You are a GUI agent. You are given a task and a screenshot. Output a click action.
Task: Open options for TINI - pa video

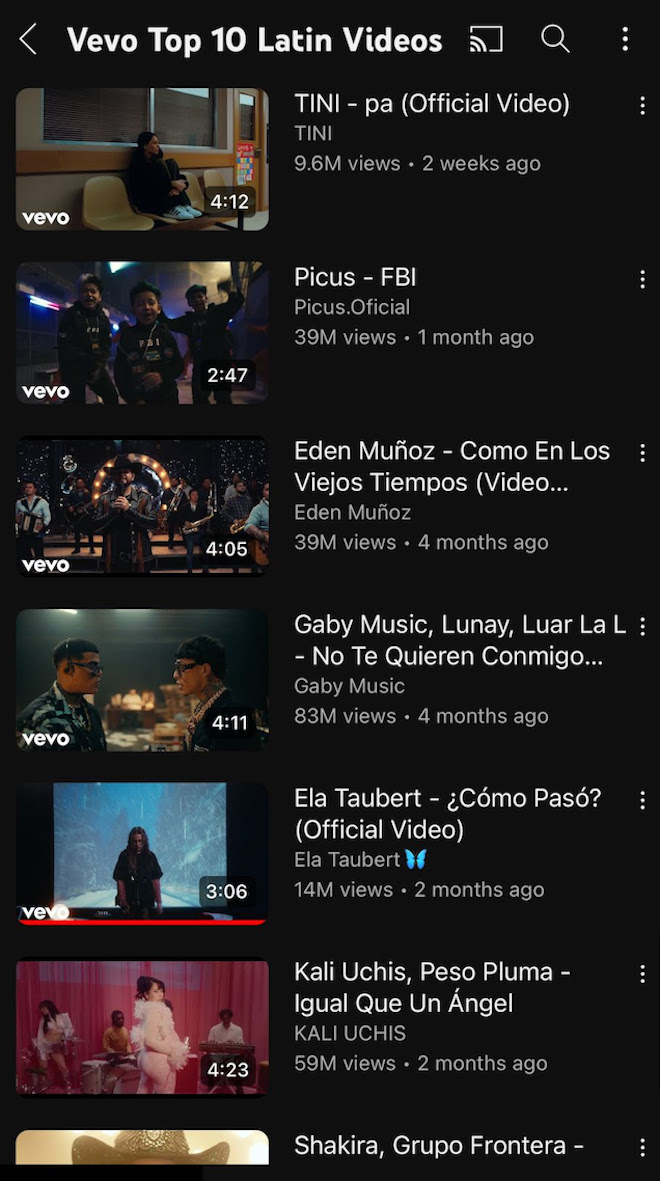[642, 107]
